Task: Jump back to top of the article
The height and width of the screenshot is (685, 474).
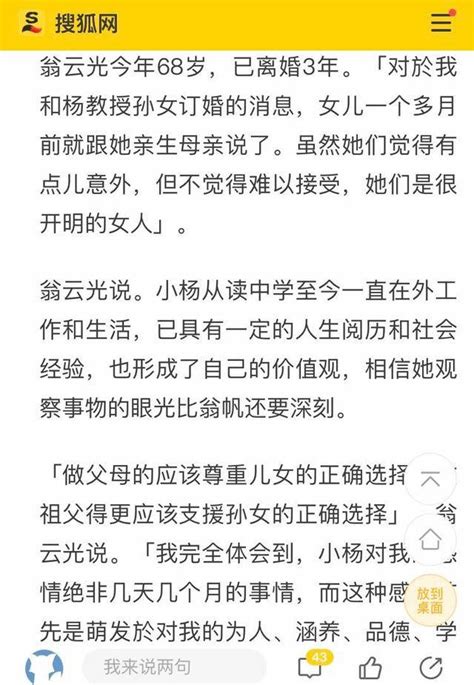Action: 430,480
